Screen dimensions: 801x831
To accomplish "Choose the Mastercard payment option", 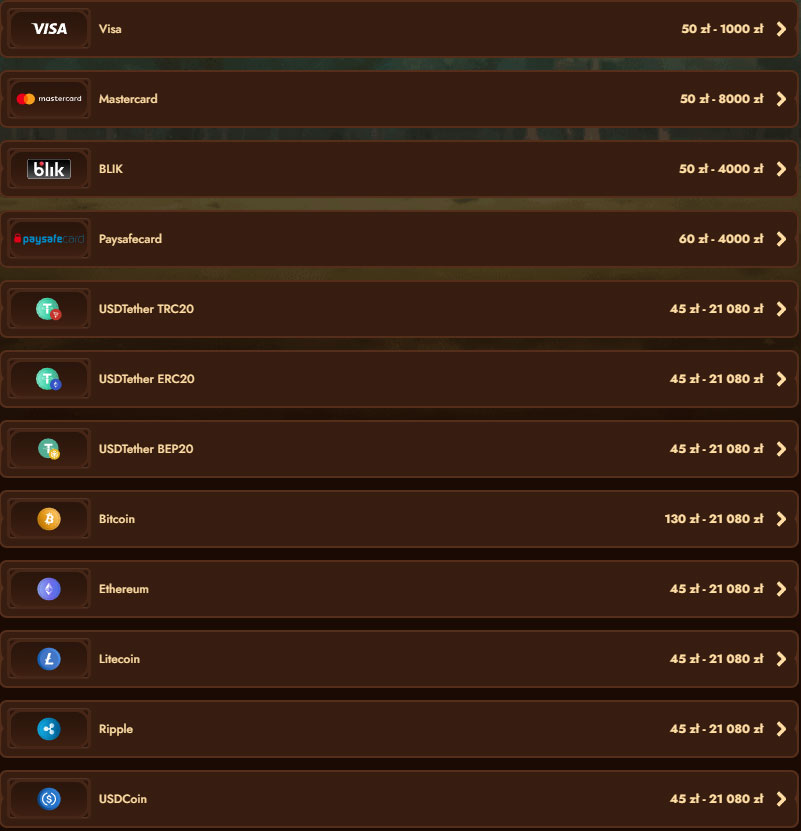I will [x=400, y=99].
